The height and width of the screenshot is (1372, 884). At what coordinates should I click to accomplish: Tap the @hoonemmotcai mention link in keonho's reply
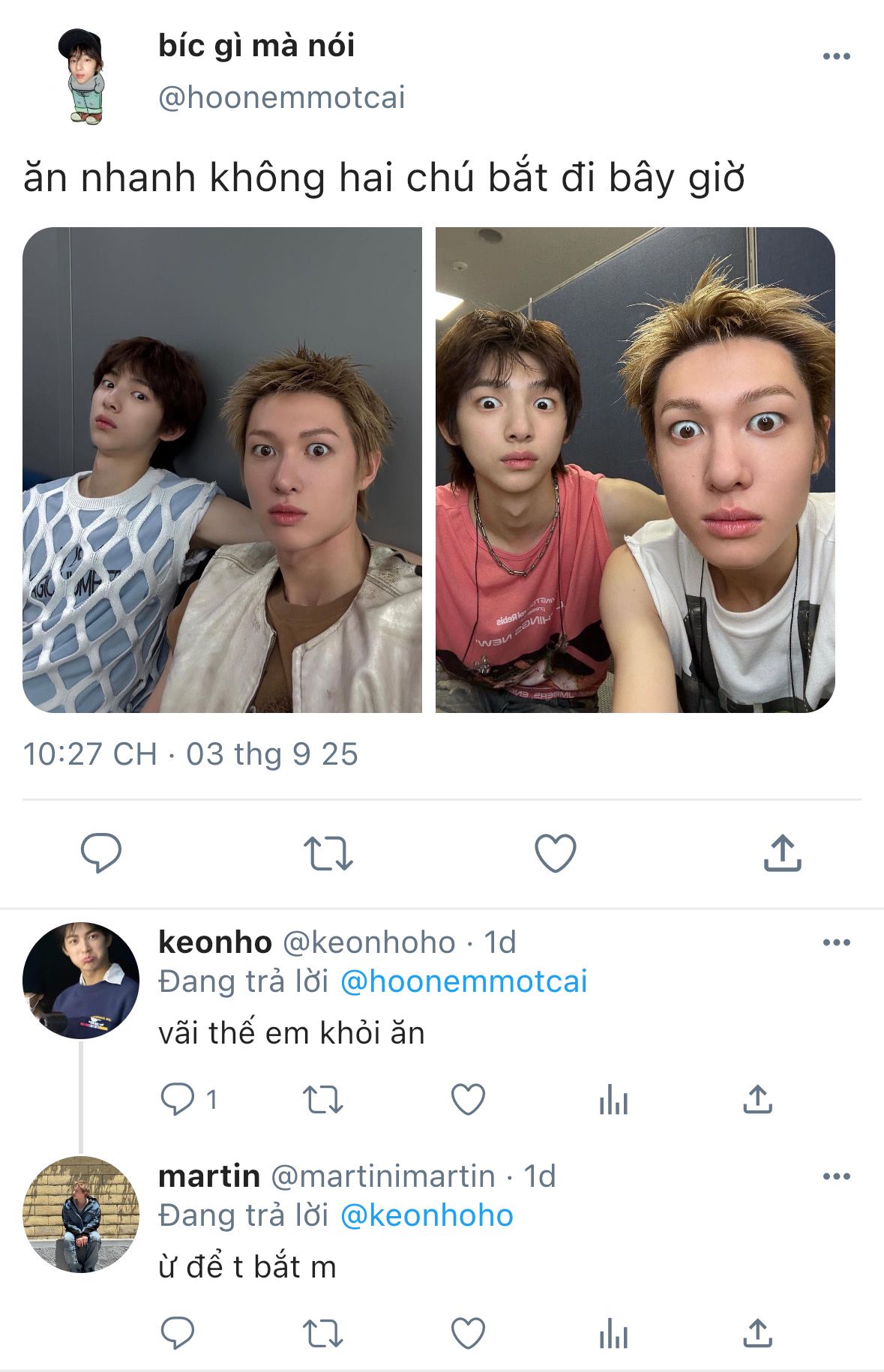pyautogui.click(x=463, y=982)
